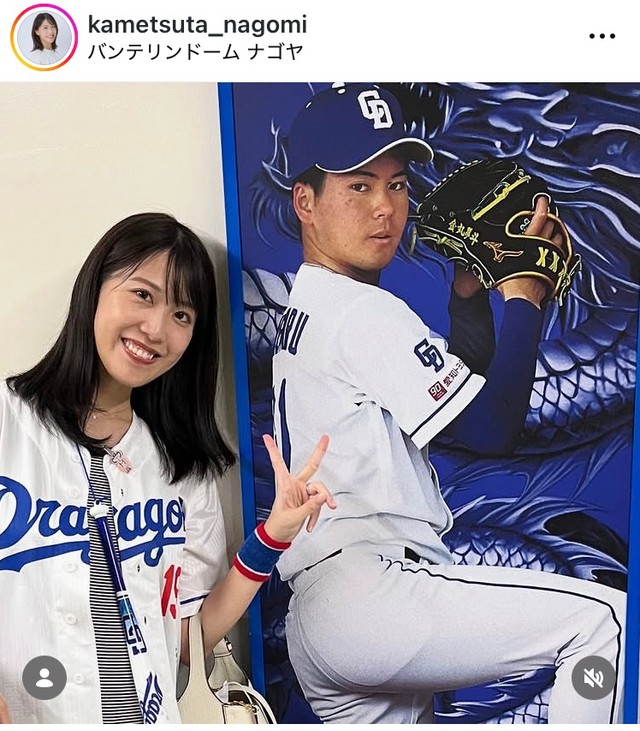
Task: Open the kametsuta_nagomi profile
Action: [197, 24]
